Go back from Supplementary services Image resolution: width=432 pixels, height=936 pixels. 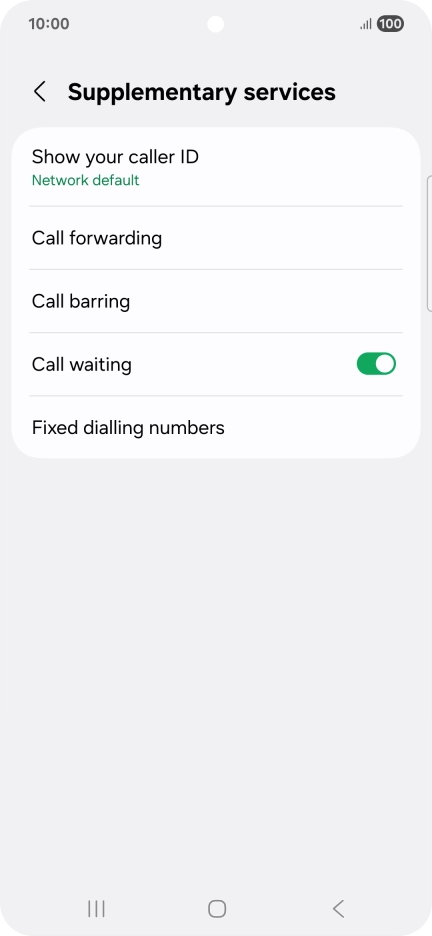coord(40,92)
